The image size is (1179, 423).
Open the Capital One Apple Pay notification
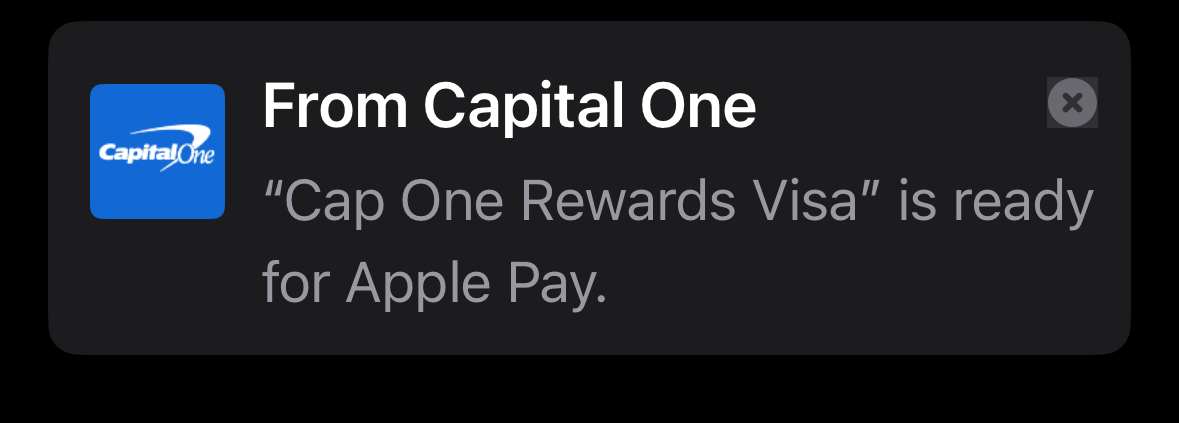[600, 200]
